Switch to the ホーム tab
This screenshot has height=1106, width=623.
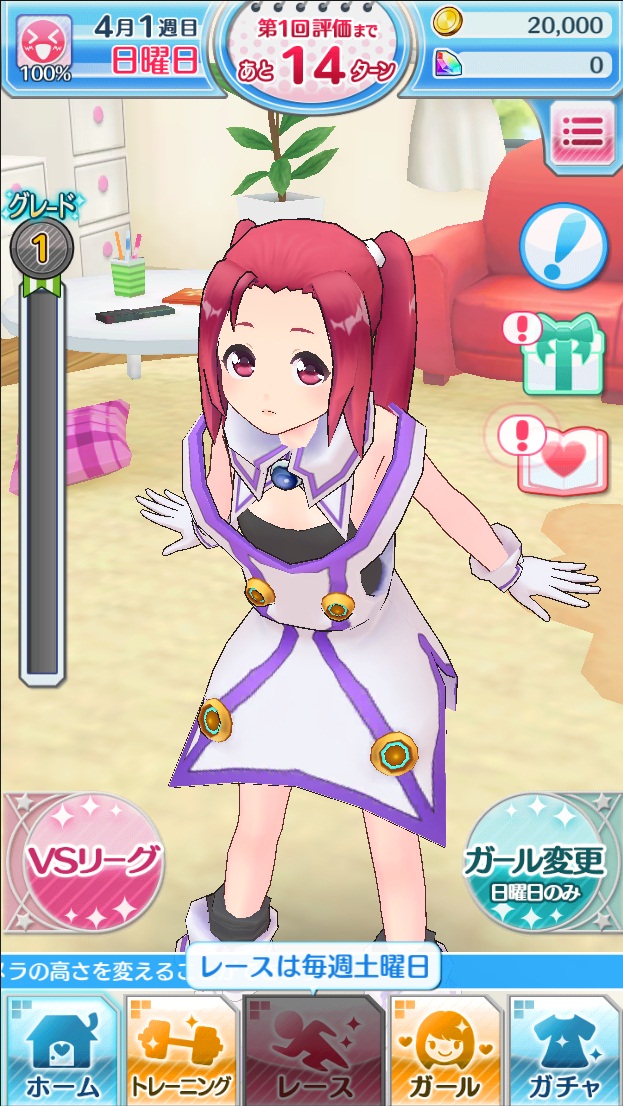(60, 1052)
